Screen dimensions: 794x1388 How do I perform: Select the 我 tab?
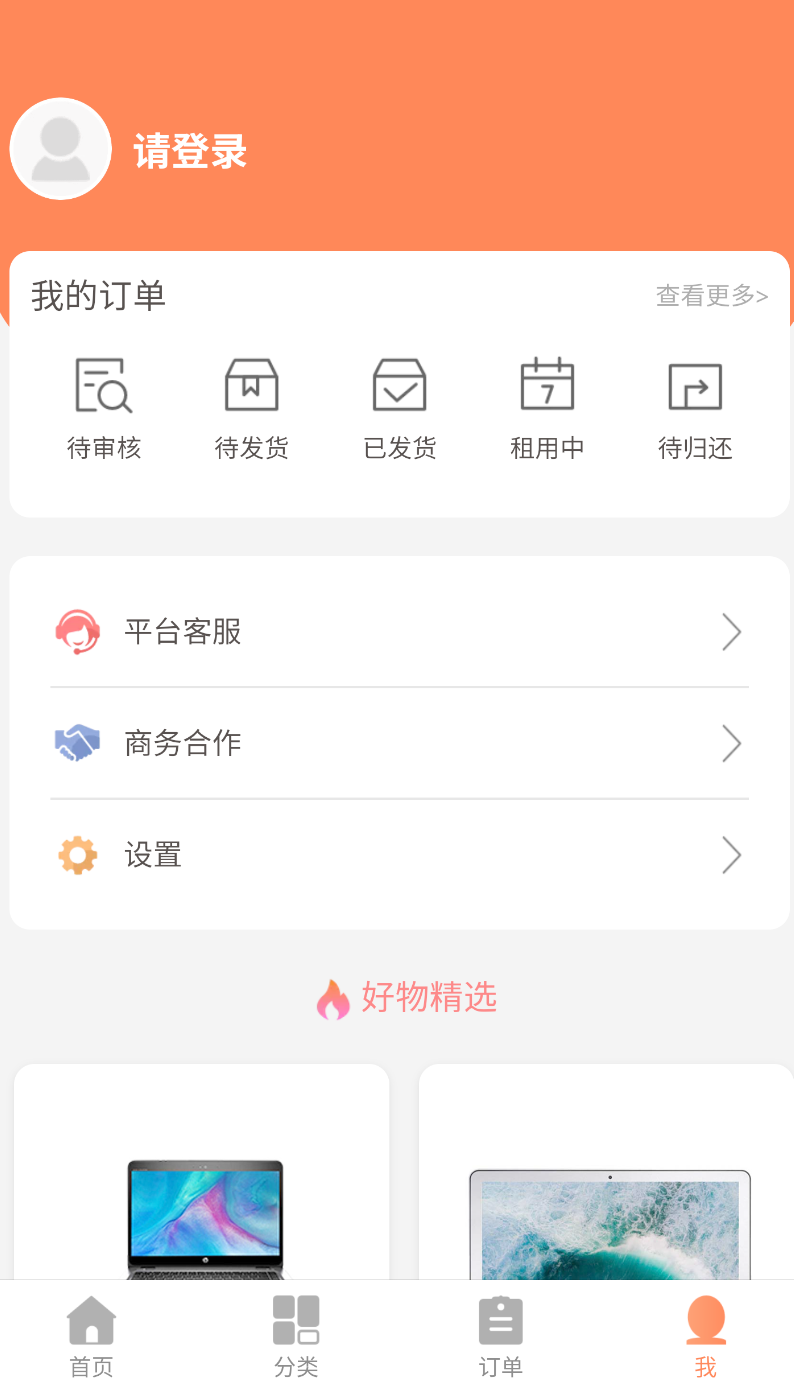coord(706,1336)
